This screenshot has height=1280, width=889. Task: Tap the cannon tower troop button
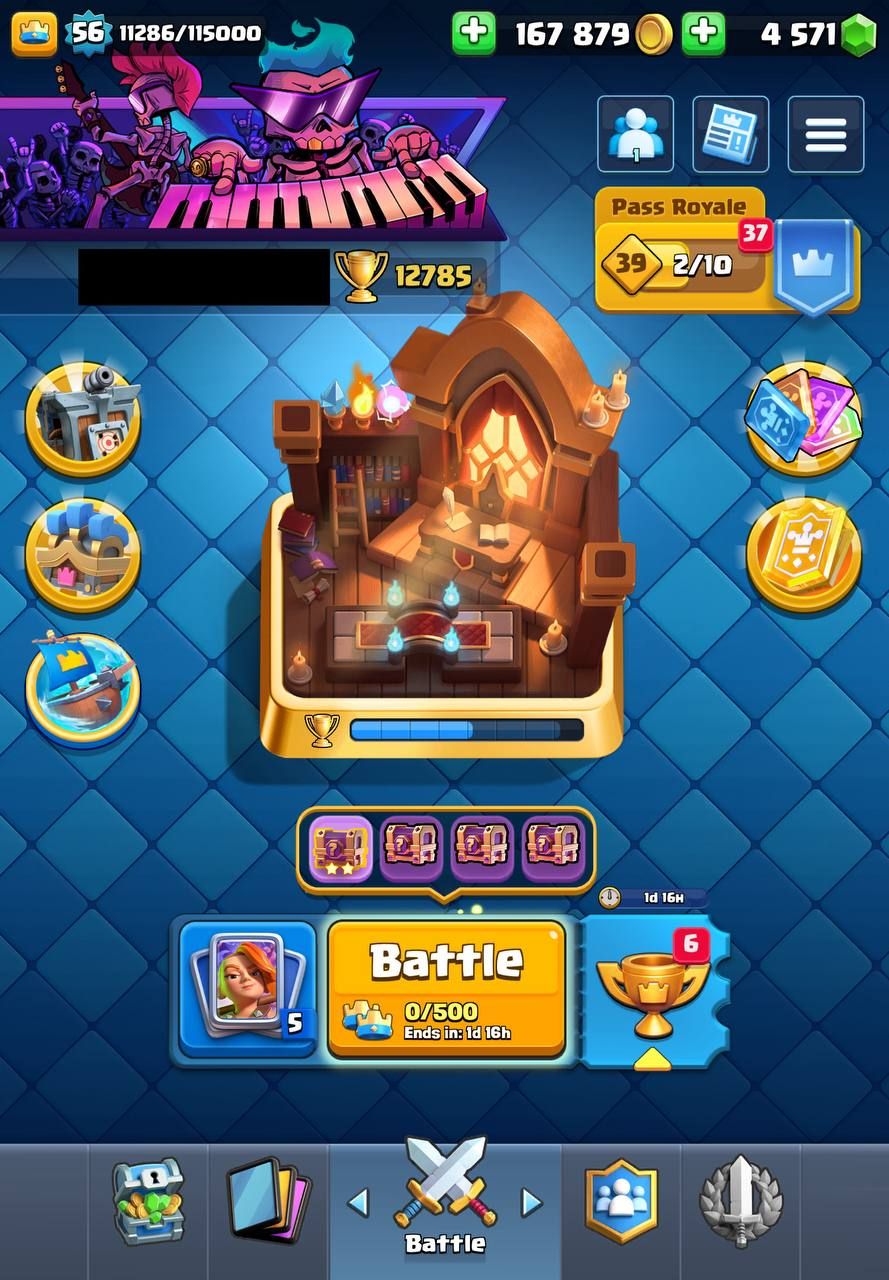tap(83, 419)
